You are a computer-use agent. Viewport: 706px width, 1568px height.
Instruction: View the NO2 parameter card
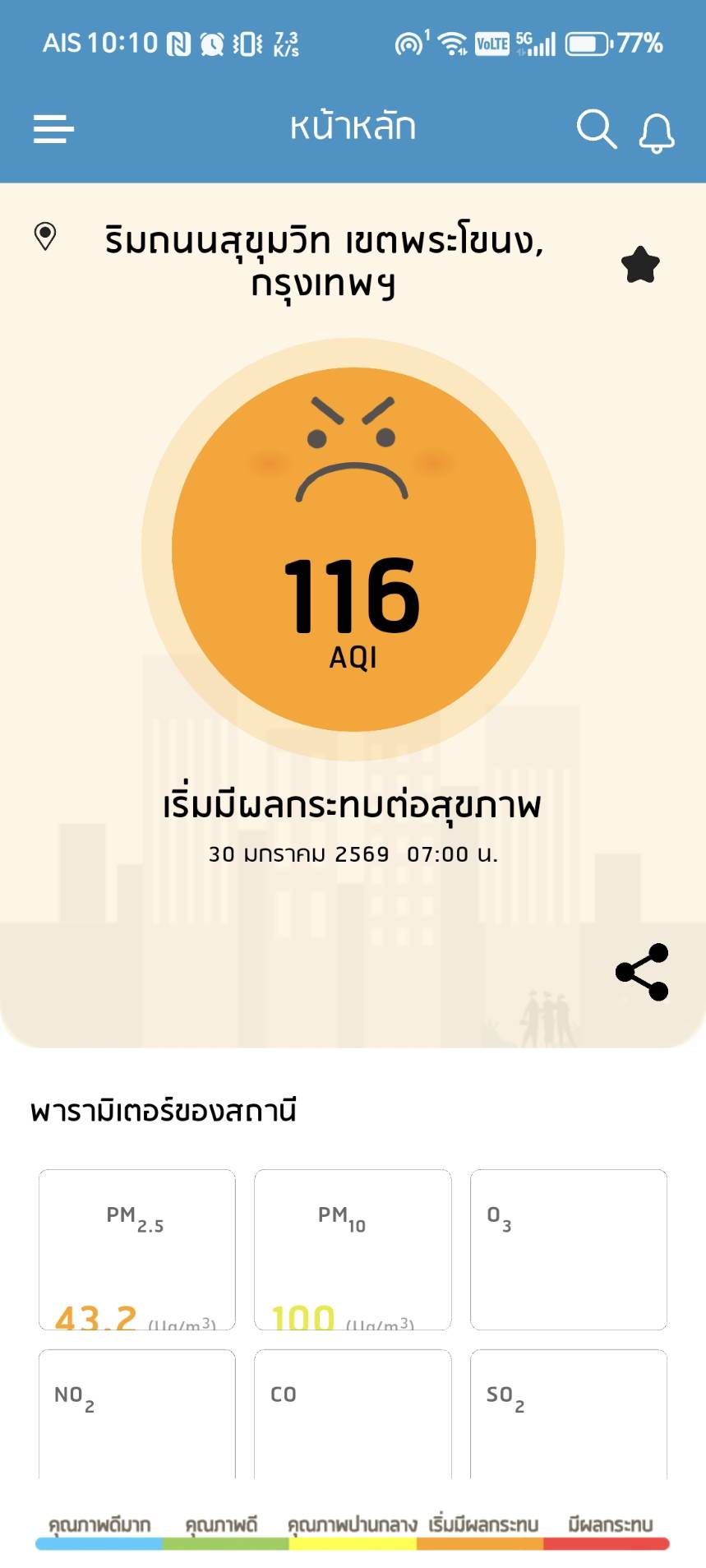pos(137,1414)
